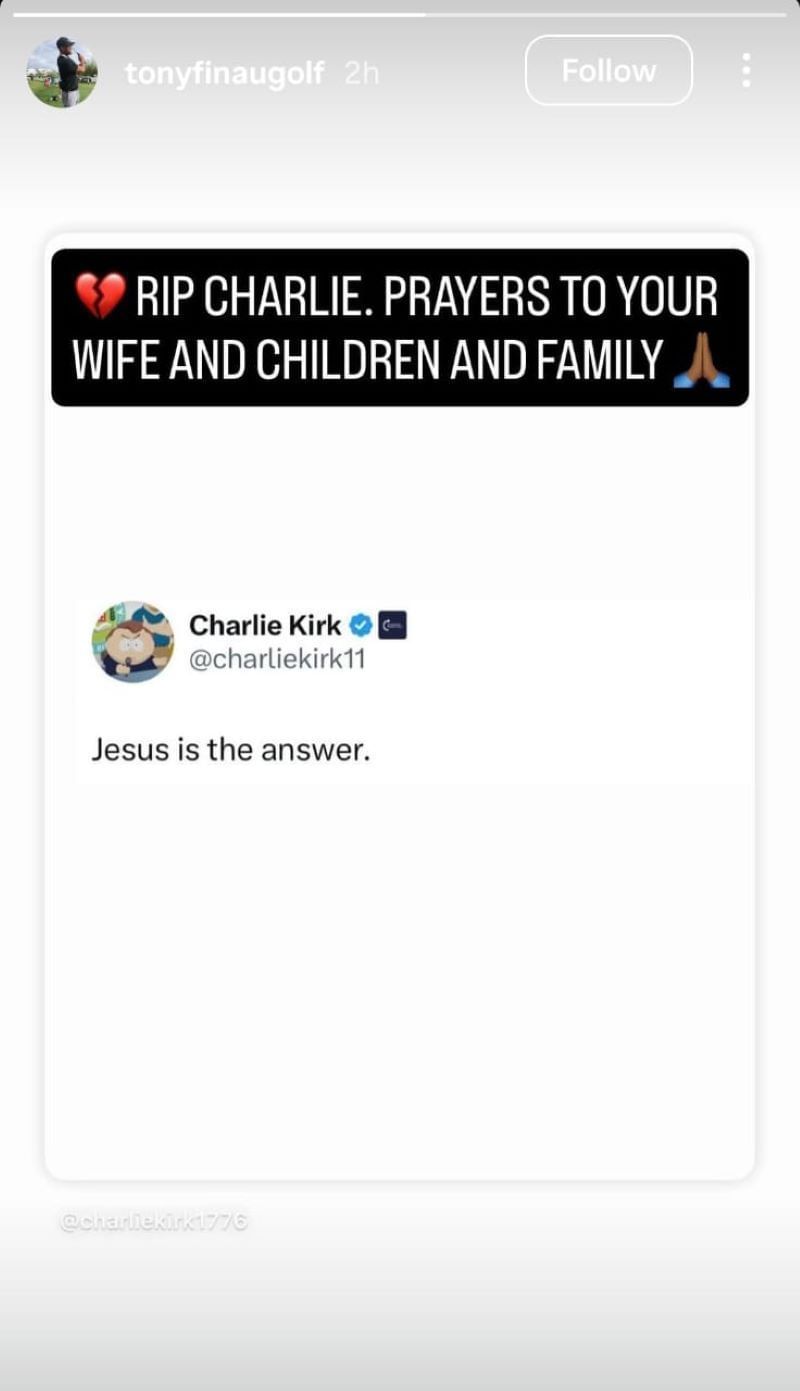Tap the tonyfinaugolf username
Image resolution: width=800 pixels, height=1391 pixels.
tap(224, 73)
